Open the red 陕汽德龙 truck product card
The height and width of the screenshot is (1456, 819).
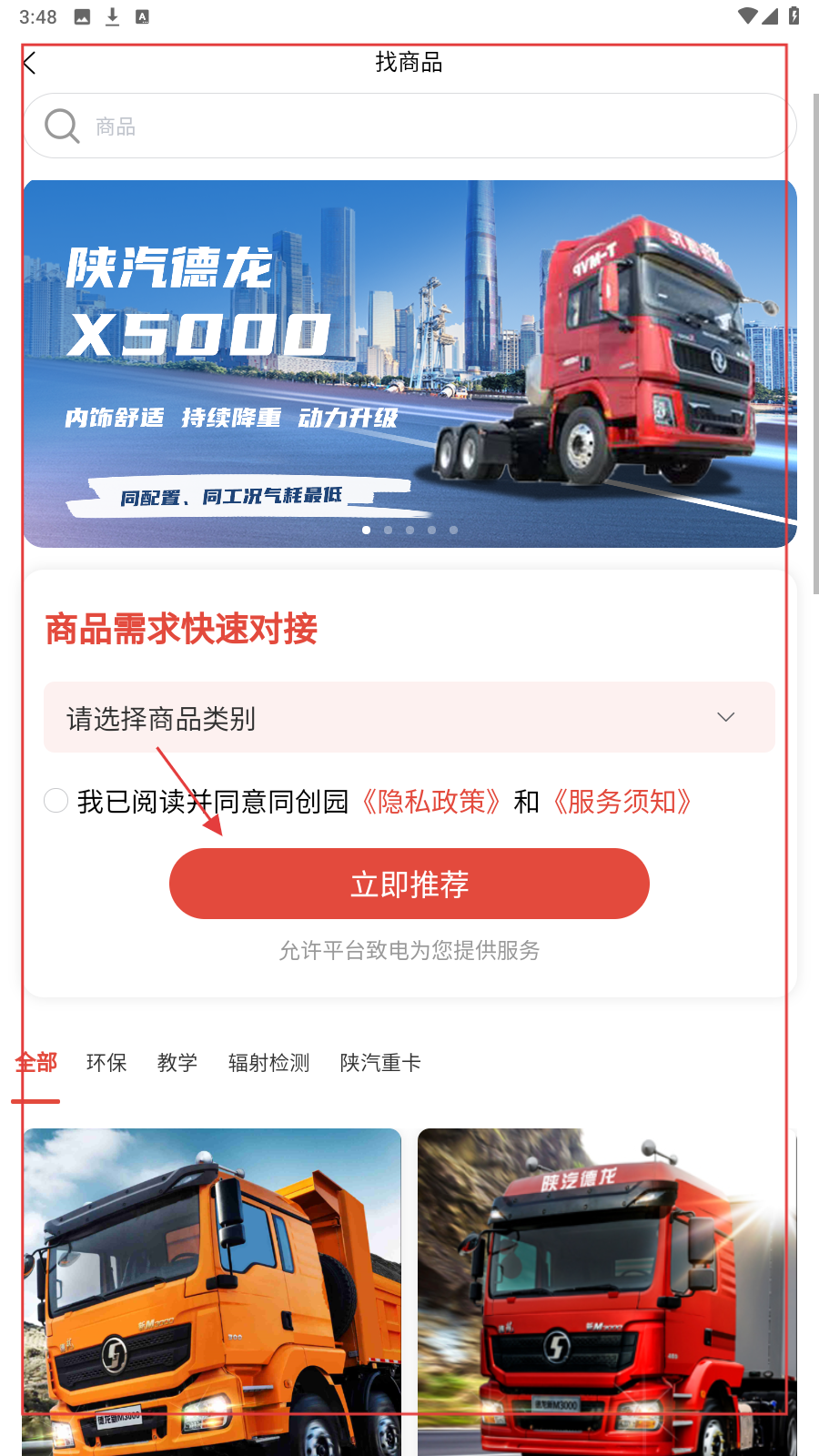(x=606, y=1292)
